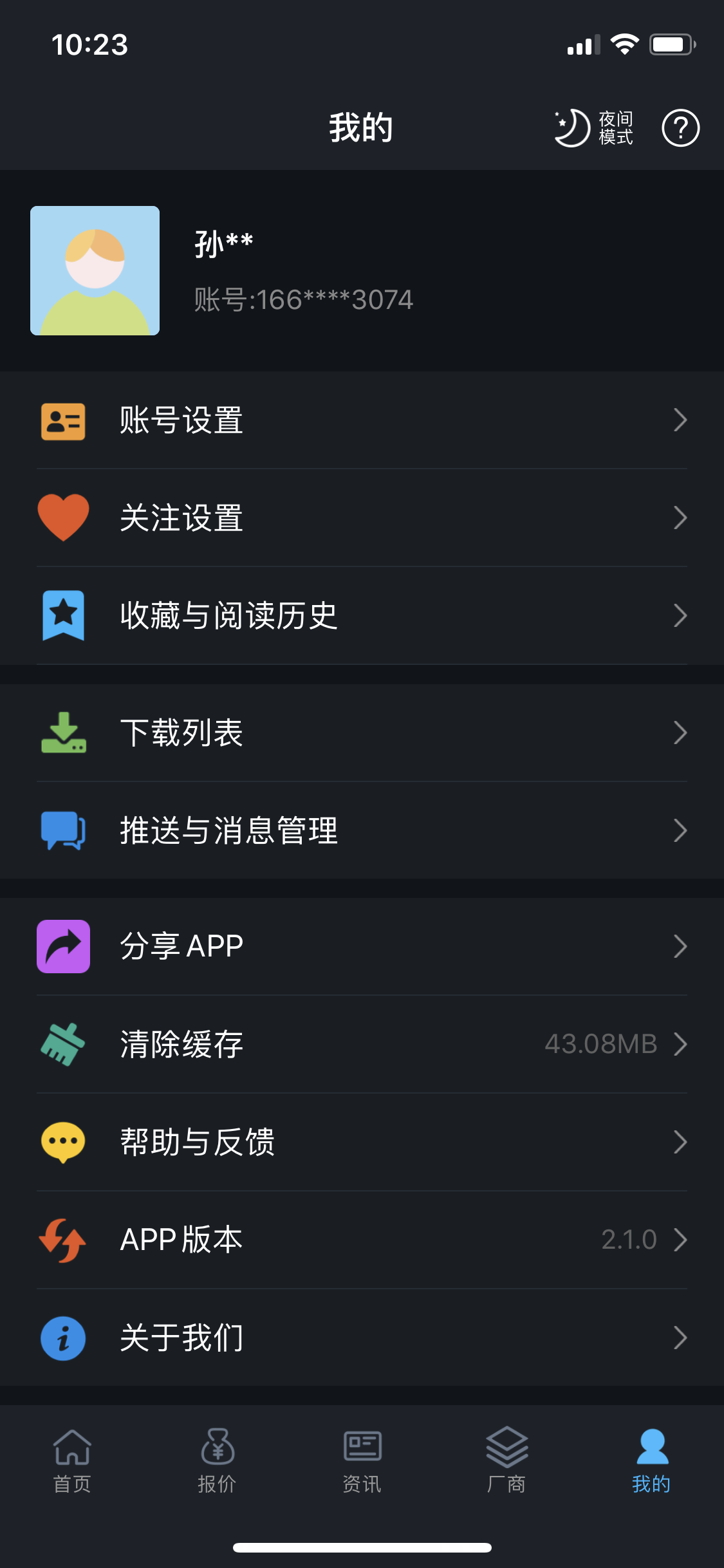Open the help question mark icon

(x=680, y=127)
